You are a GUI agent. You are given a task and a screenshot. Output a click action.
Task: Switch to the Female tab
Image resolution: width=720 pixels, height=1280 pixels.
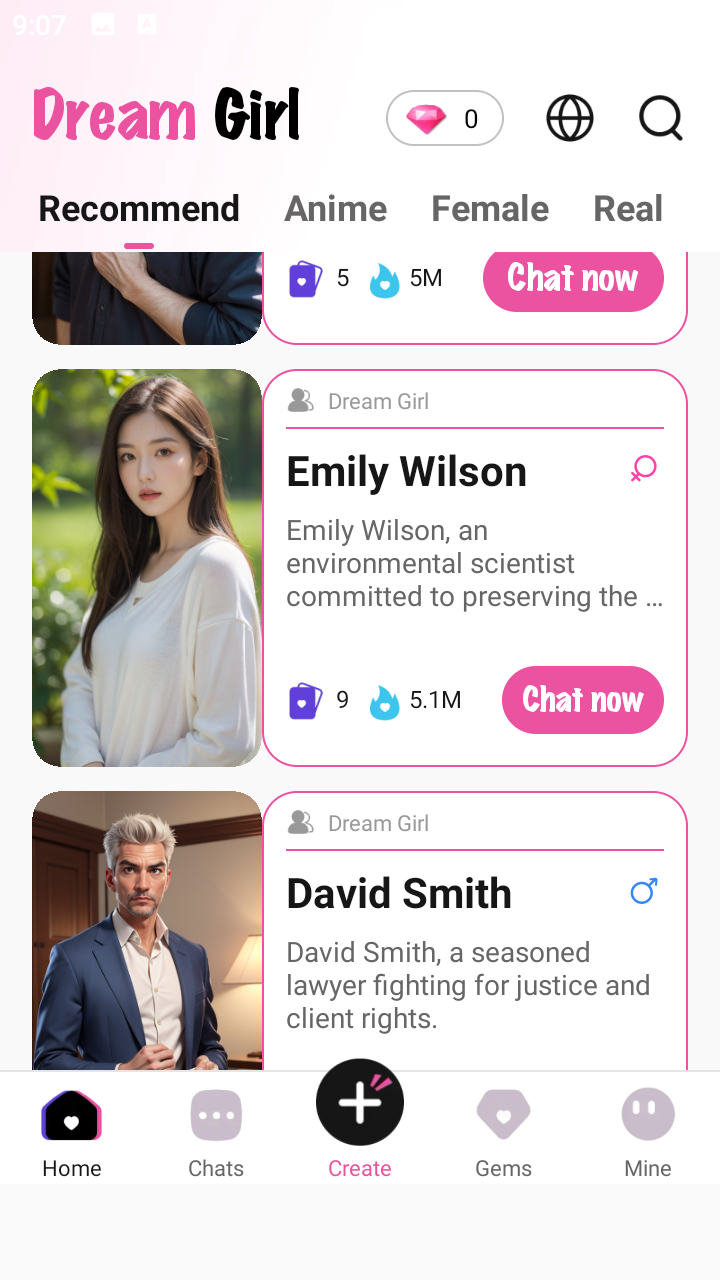(x=490, y=209)
